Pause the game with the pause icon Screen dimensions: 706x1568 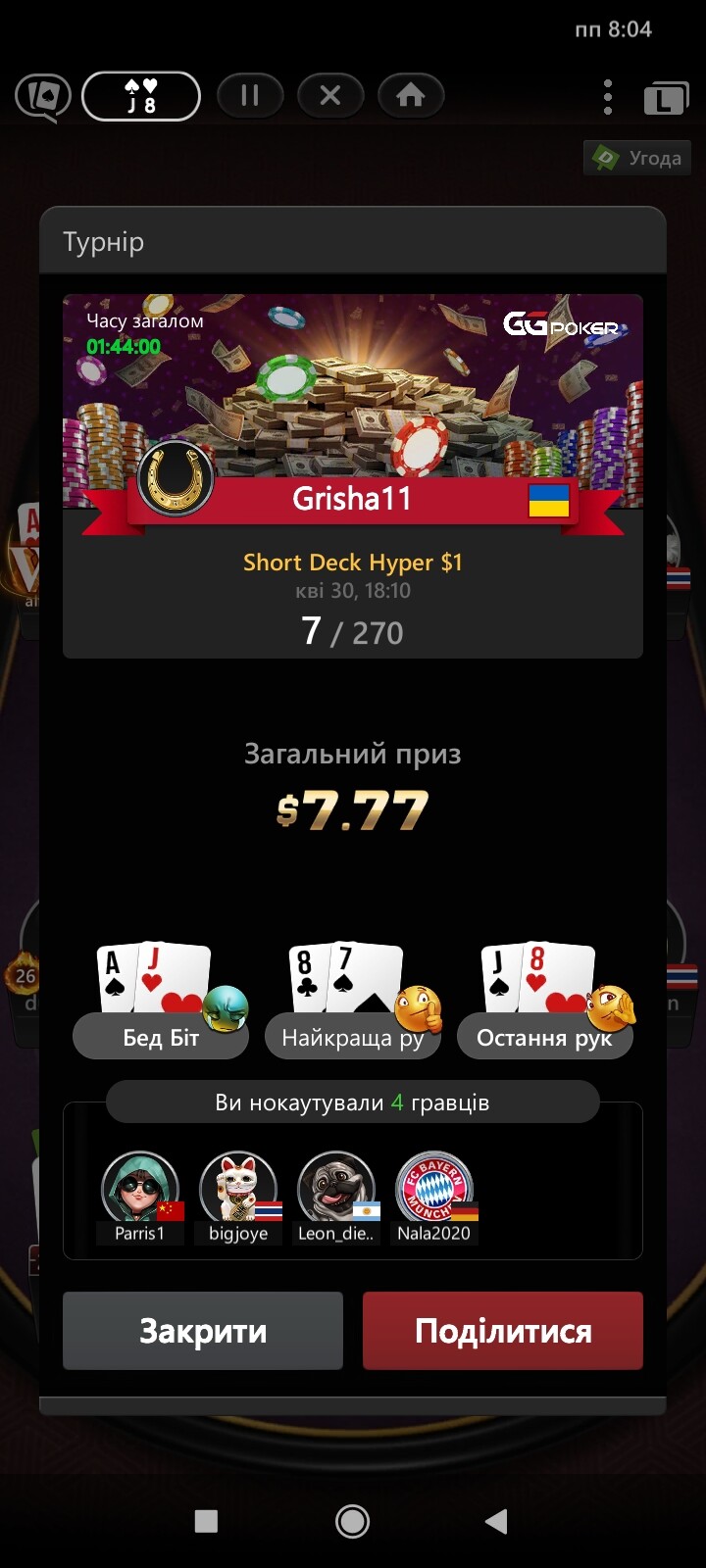[250, 95]
